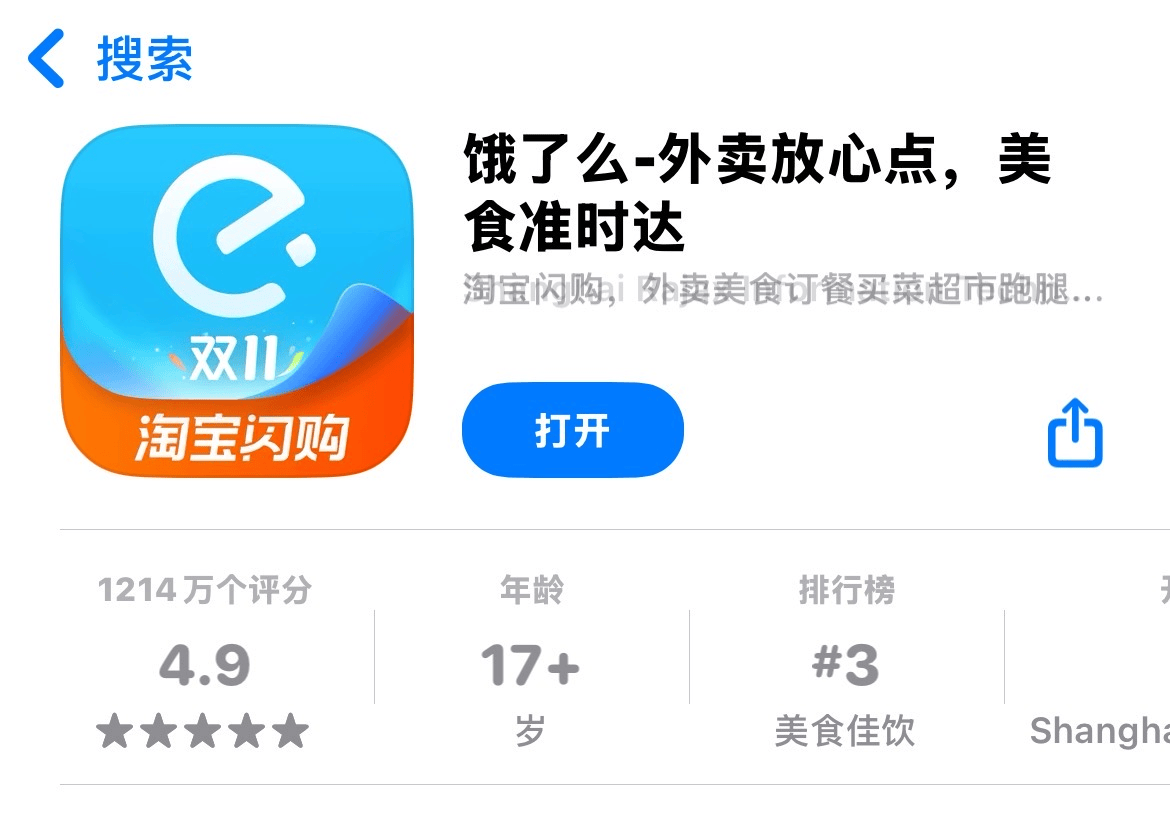Screen dimensions: 1170x813
Task: Share this app via share icon
Action: 1075,433
